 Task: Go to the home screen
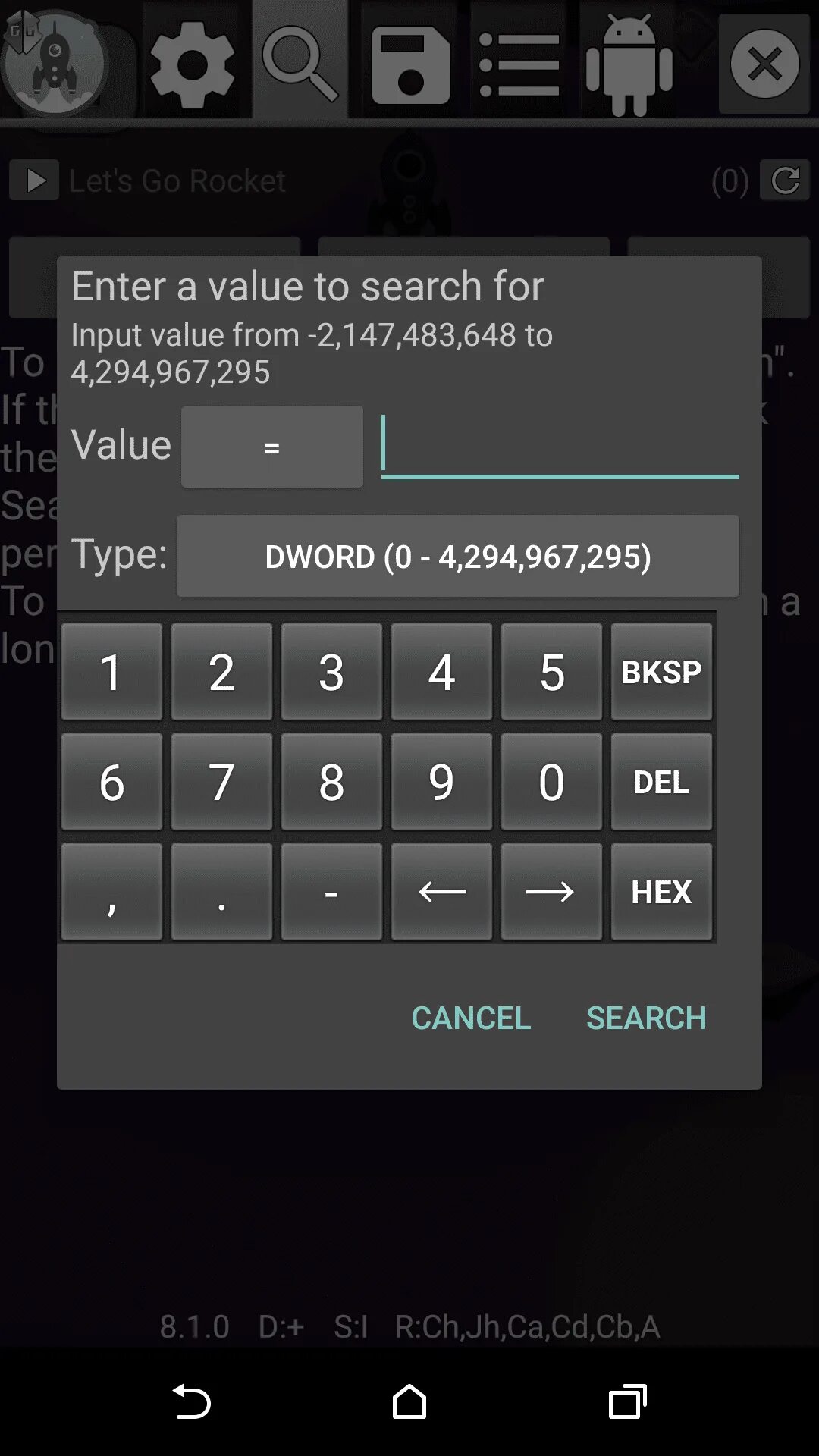tap(409, 1401)
